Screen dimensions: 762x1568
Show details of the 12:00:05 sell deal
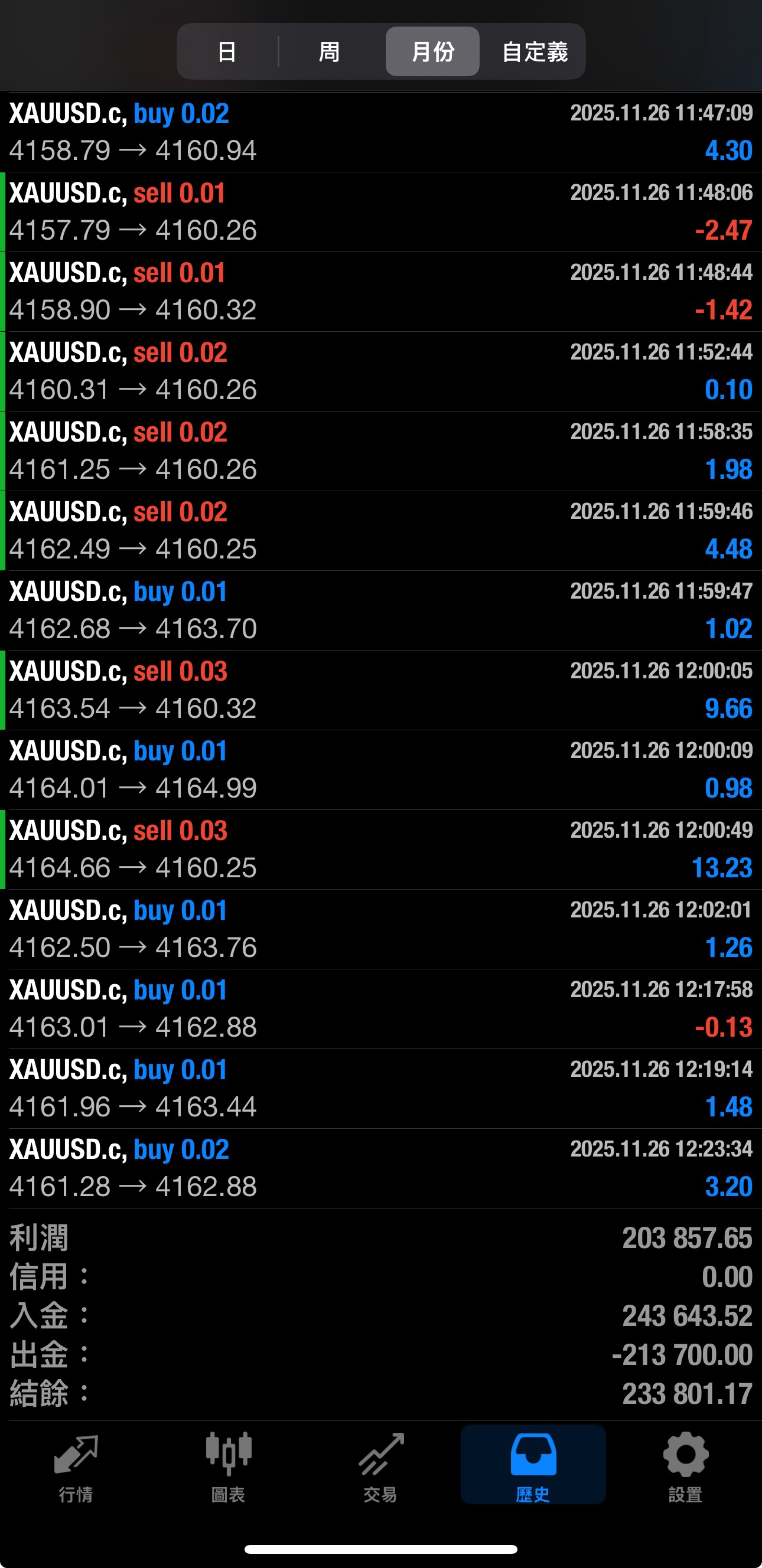point(380,690)
